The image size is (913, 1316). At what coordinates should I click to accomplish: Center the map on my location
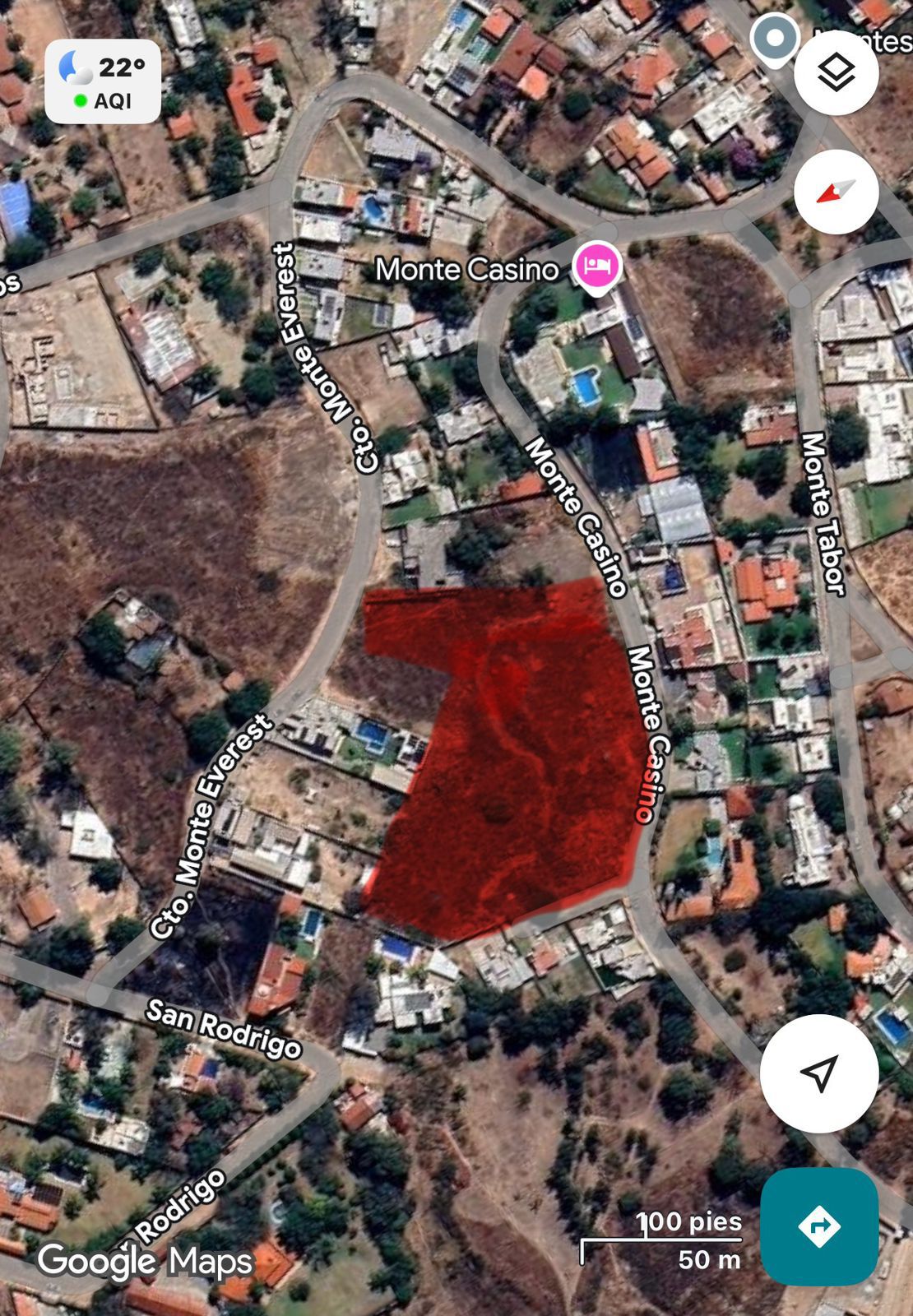click(818, 1073)
